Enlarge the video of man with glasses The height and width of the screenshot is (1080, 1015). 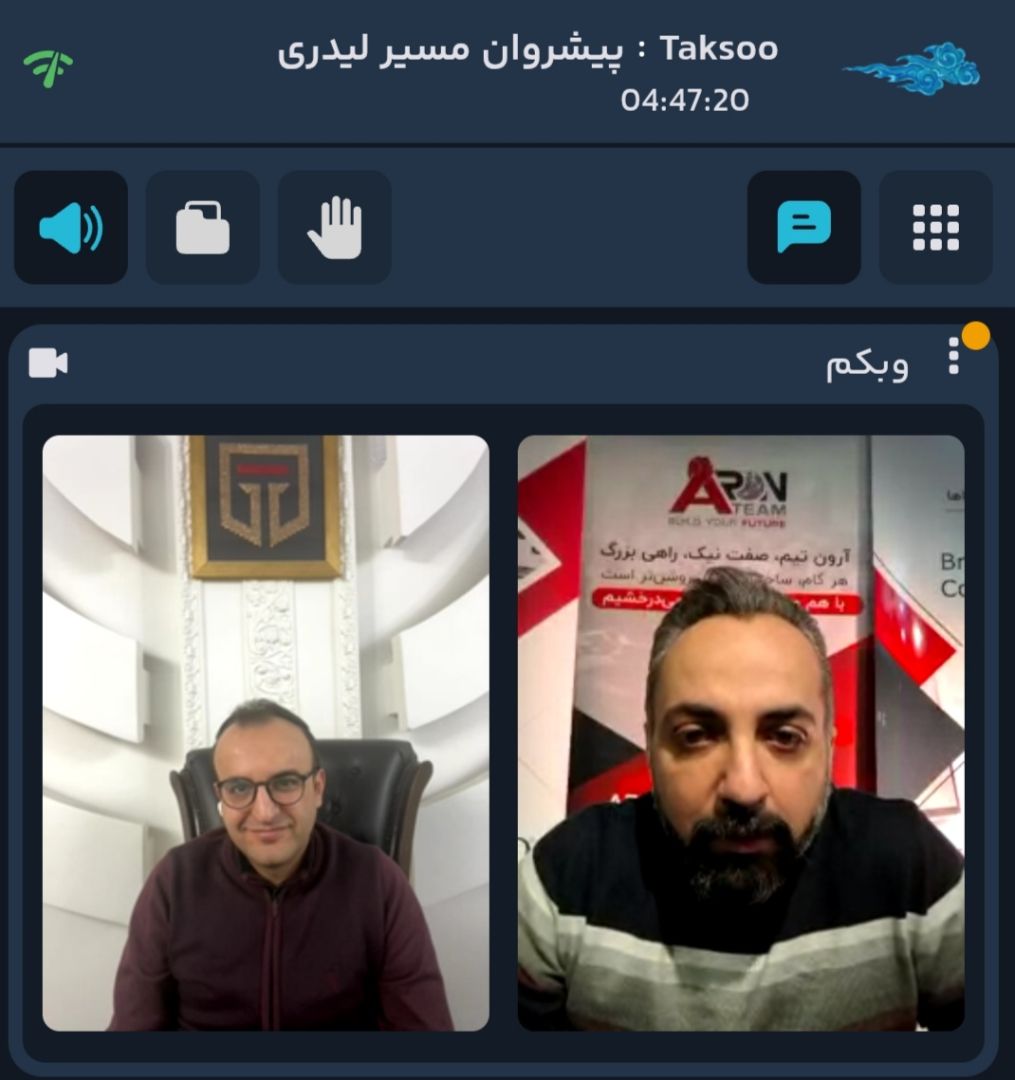click(x=265, y=732)
